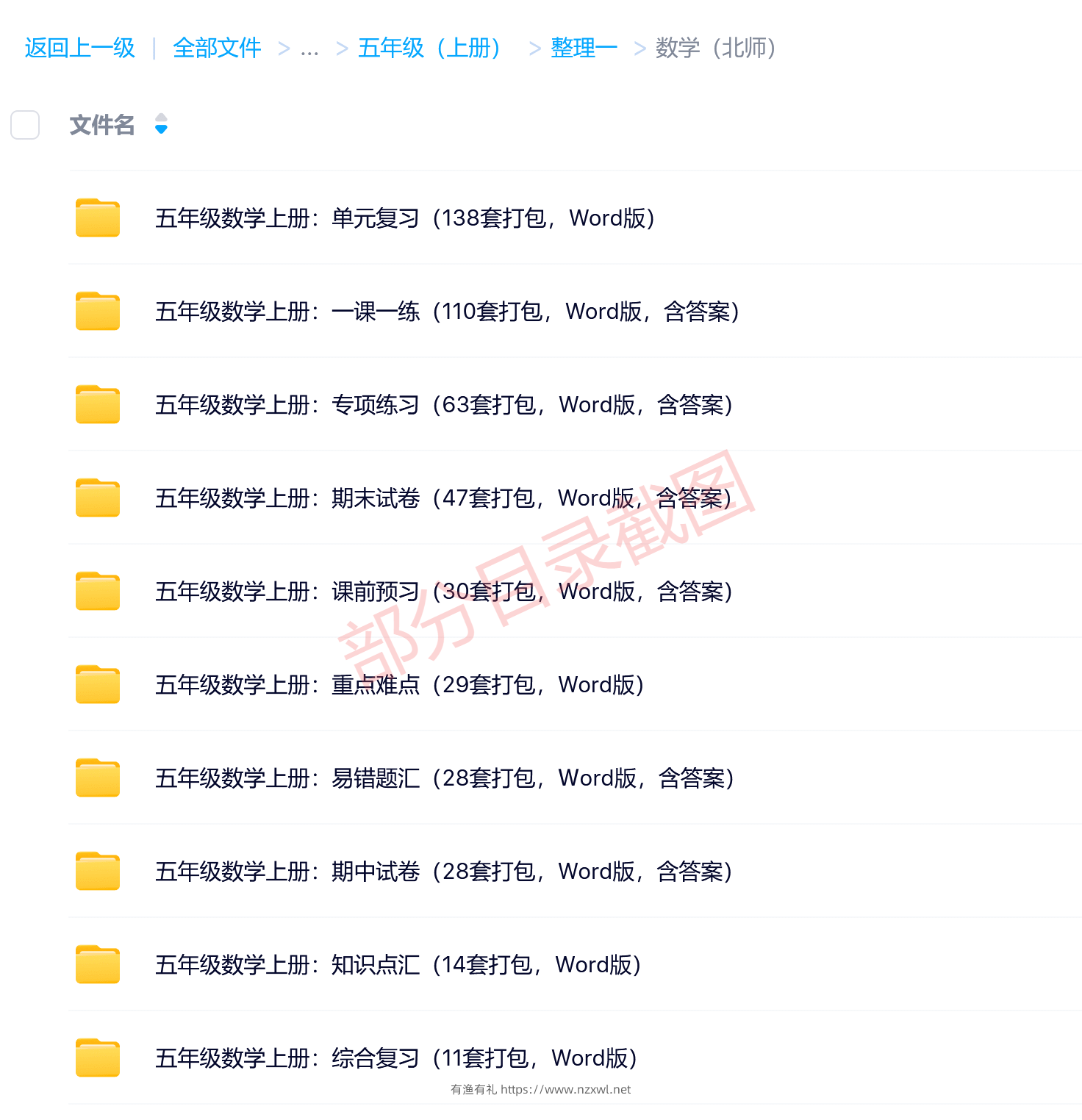Open the 课前预习 (30套) folder
1082x1120 pixels.
[x=443, y=592]
